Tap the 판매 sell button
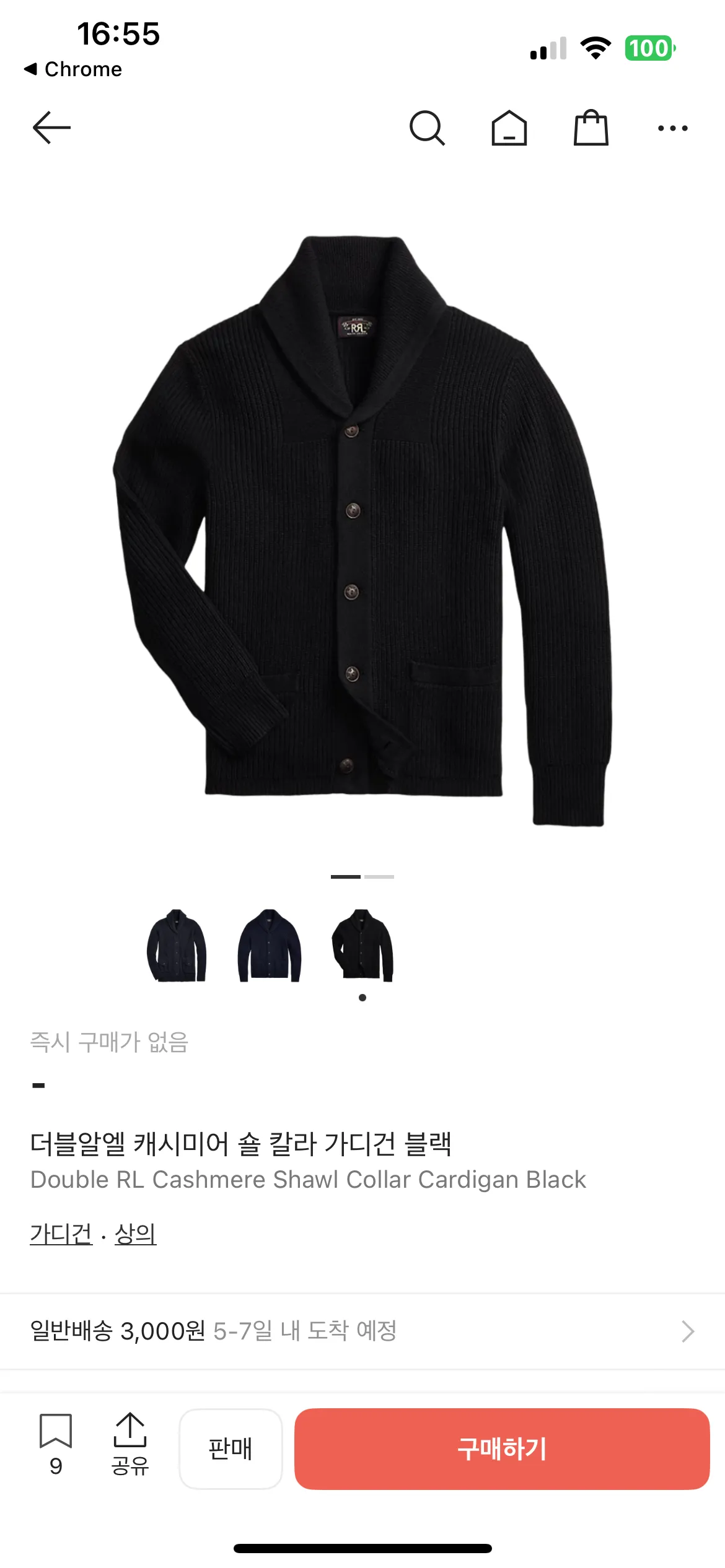This screenshot has height=1568, width=725. click(x=231, y=1449)
